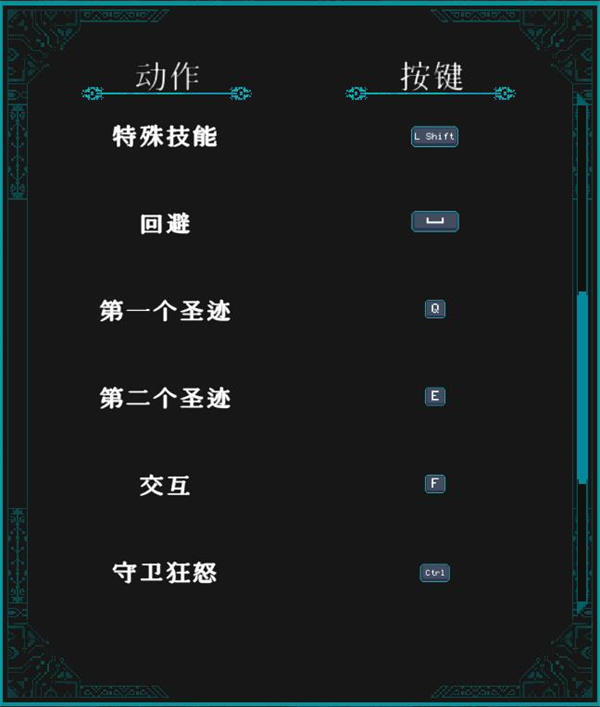Change the F key binding for 交互
Screen dimensions: 600x707
tap(434, 483)
